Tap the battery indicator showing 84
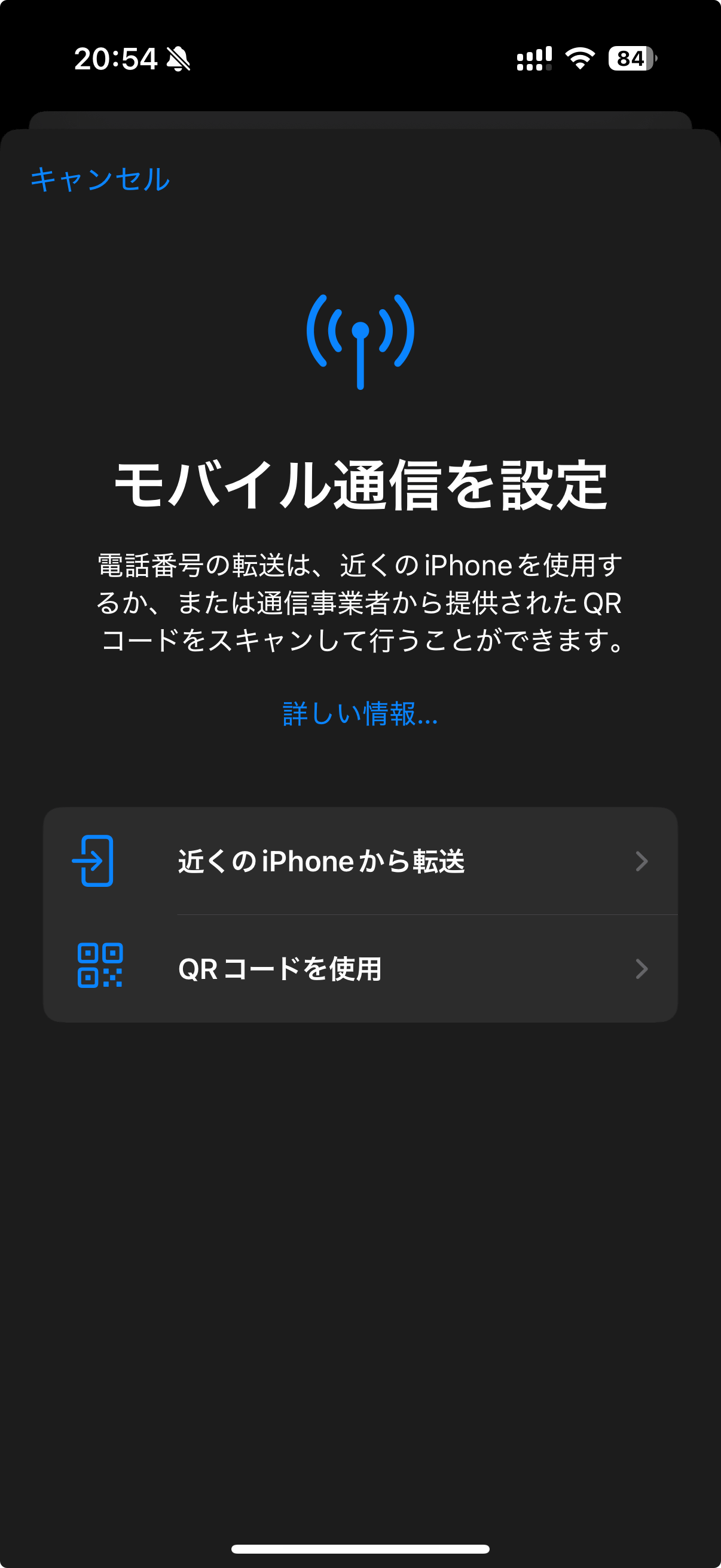Viewport: 721px width, 1568px height. click(630, 59)
